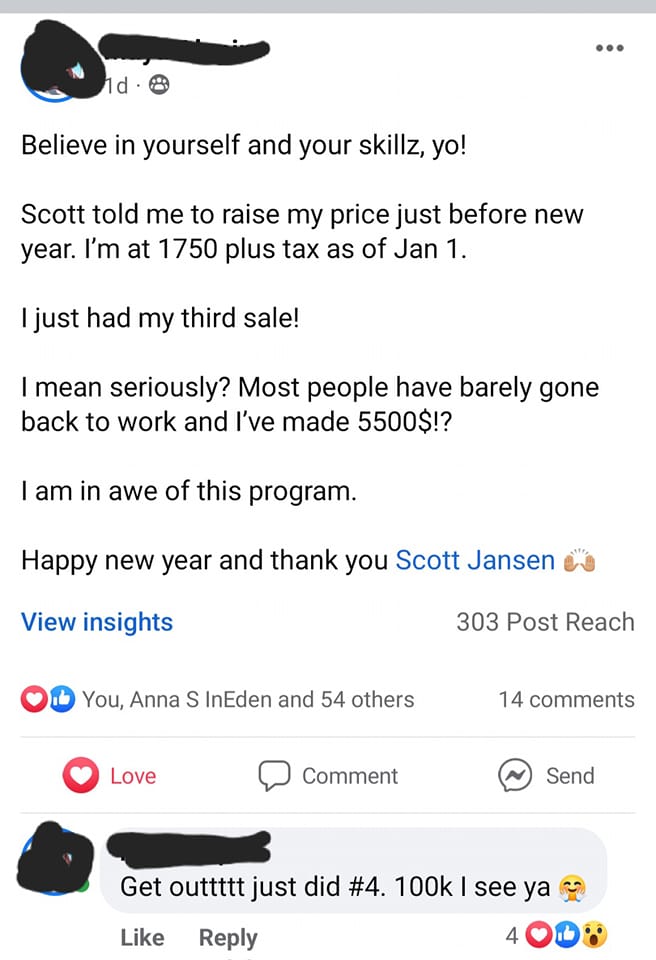Open the post's three-dot options menu

tap(608, 47)
